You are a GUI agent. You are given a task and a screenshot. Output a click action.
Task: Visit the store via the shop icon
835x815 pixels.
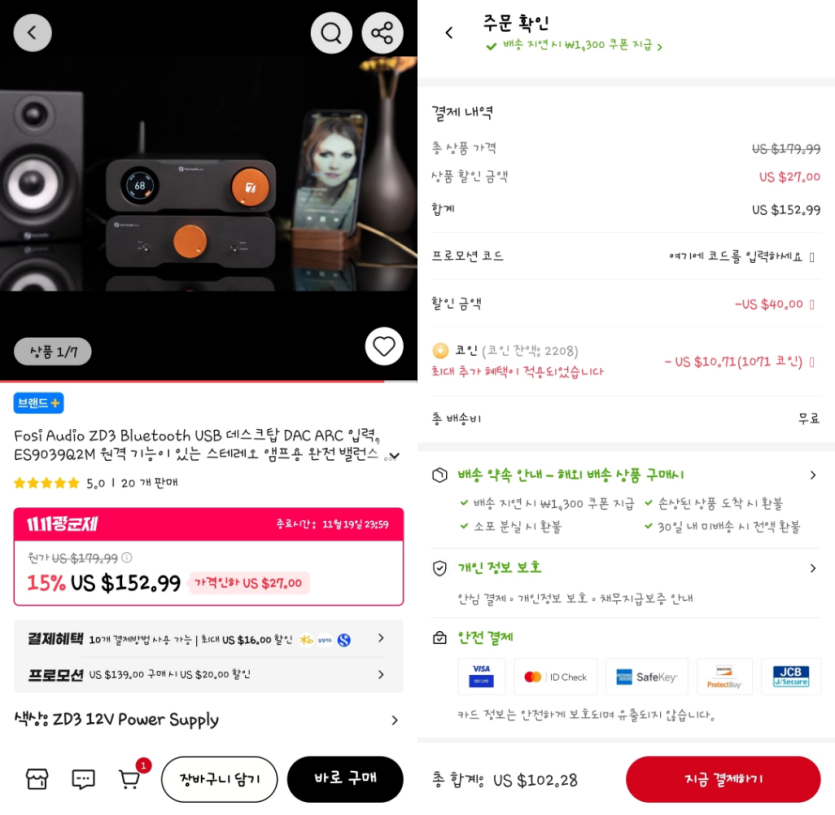37,779
